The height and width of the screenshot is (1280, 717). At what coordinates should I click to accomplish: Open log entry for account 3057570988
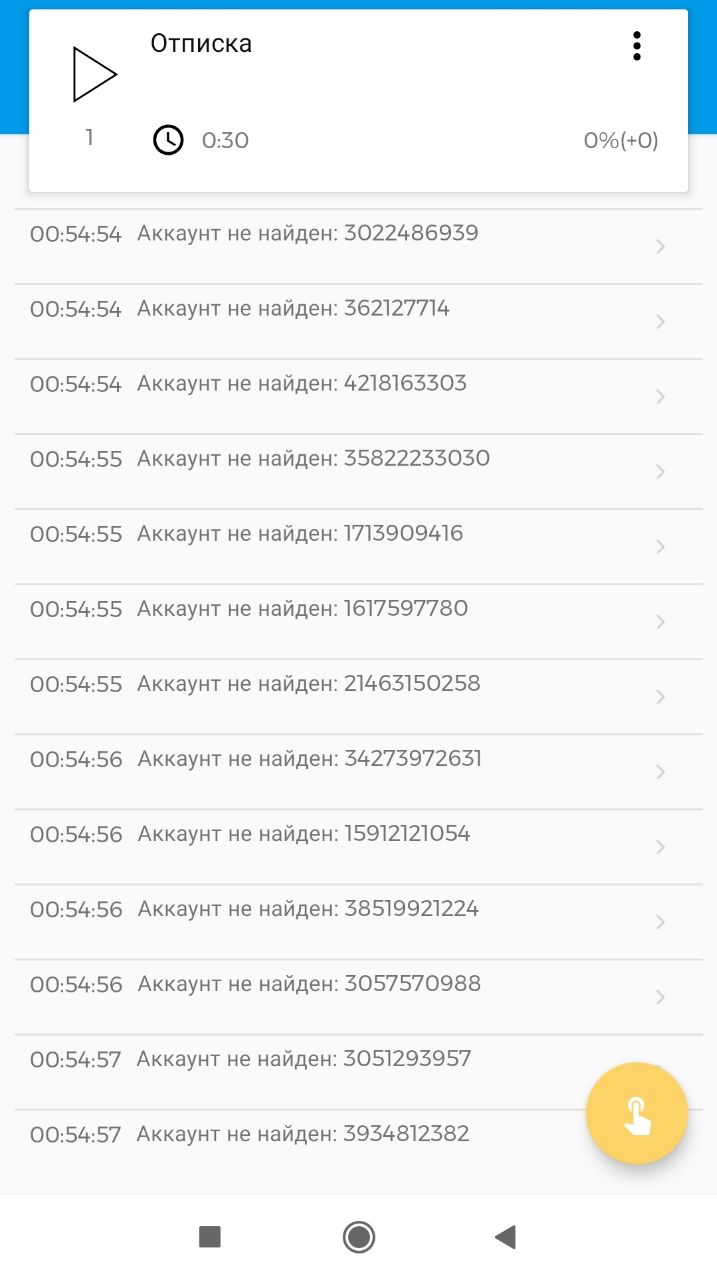358,997
